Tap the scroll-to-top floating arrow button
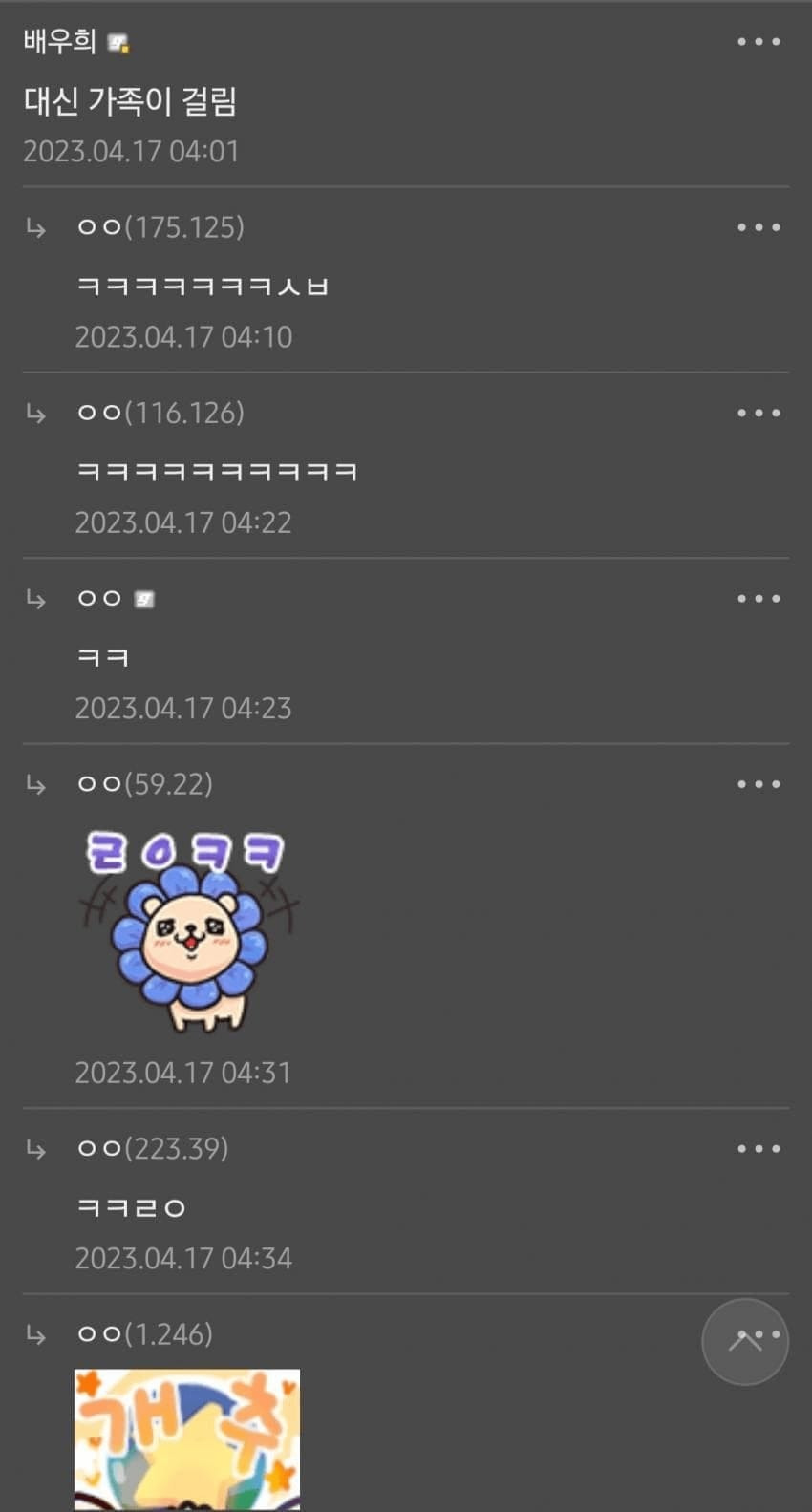 pos(745,1342)
